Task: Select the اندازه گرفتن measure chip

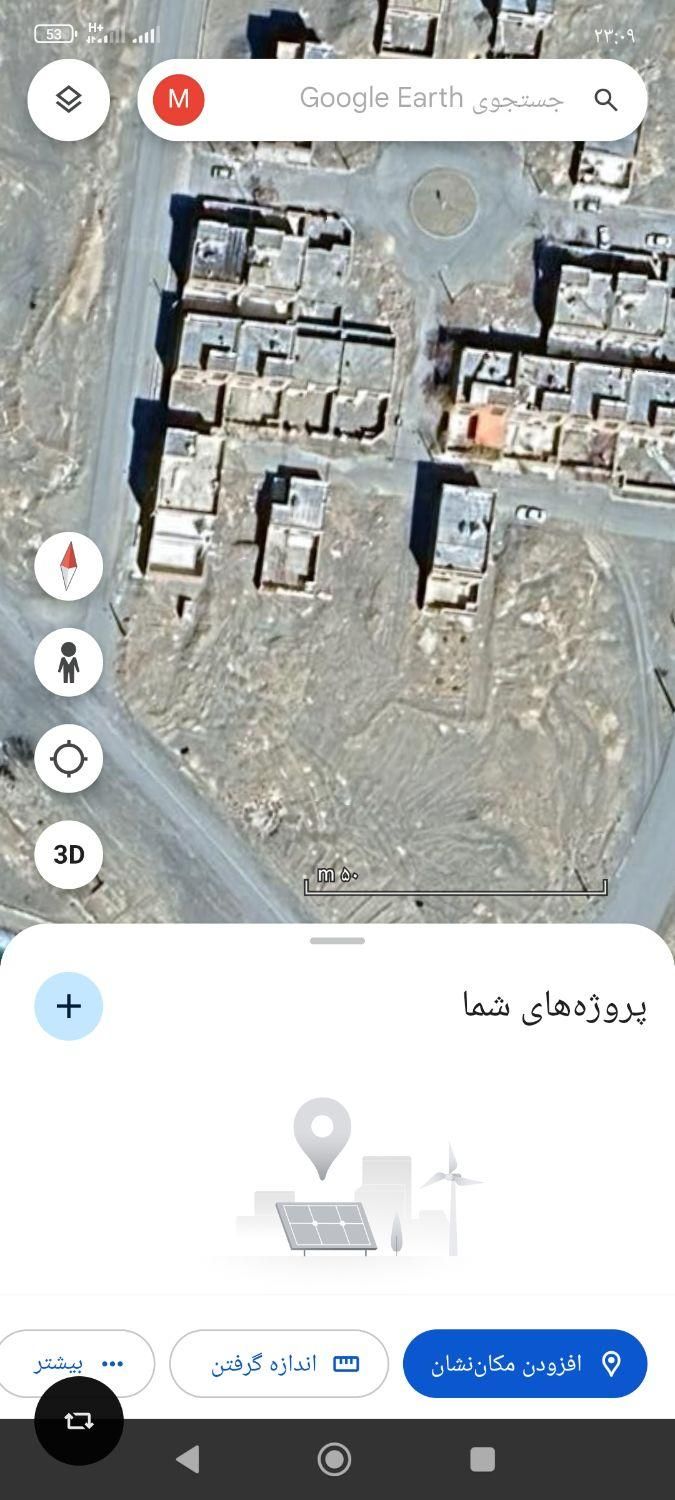Action: click(x=279, y=1364)
